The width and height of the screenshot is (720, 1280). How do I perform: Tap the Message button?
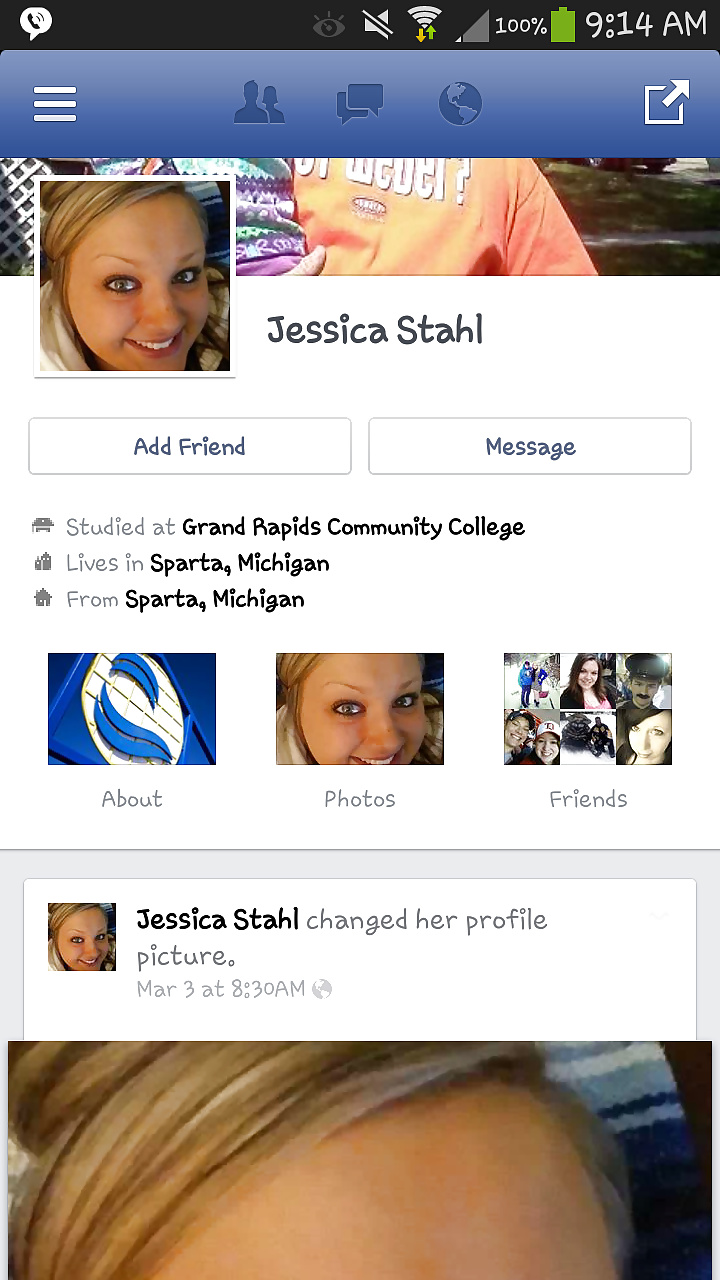click(x=530, y=446)
